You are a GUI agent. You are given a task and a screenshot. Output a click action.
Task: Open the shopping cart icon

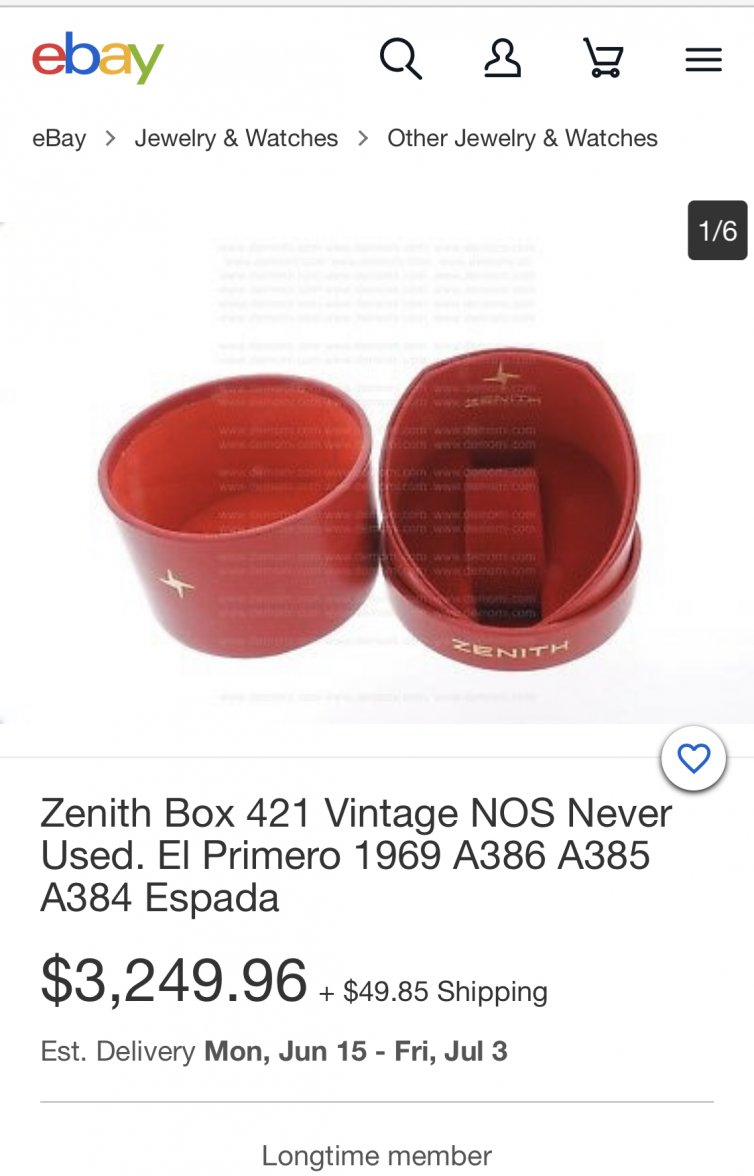[x=602, y=58]
